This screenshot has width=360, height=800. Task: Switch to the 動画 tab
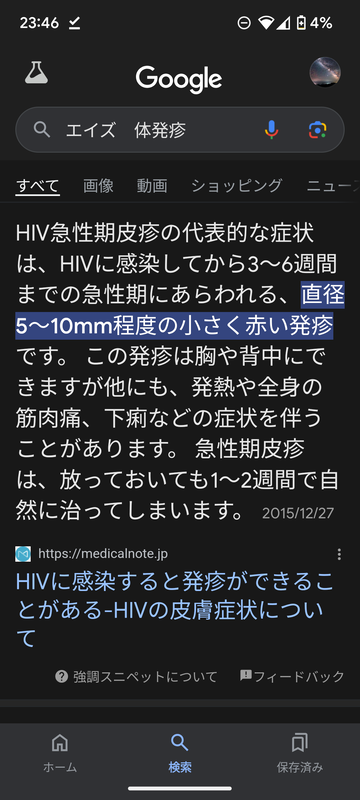[x=152, y=186]
